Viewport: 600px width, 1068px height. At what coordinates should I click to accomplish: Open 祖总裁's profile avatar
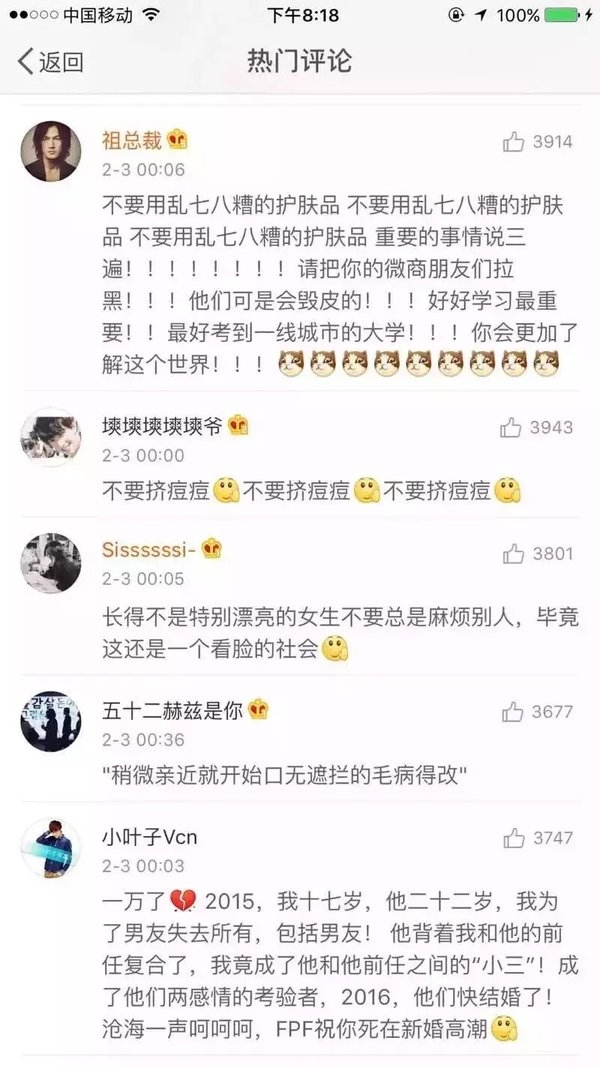[x=51, y=151]
